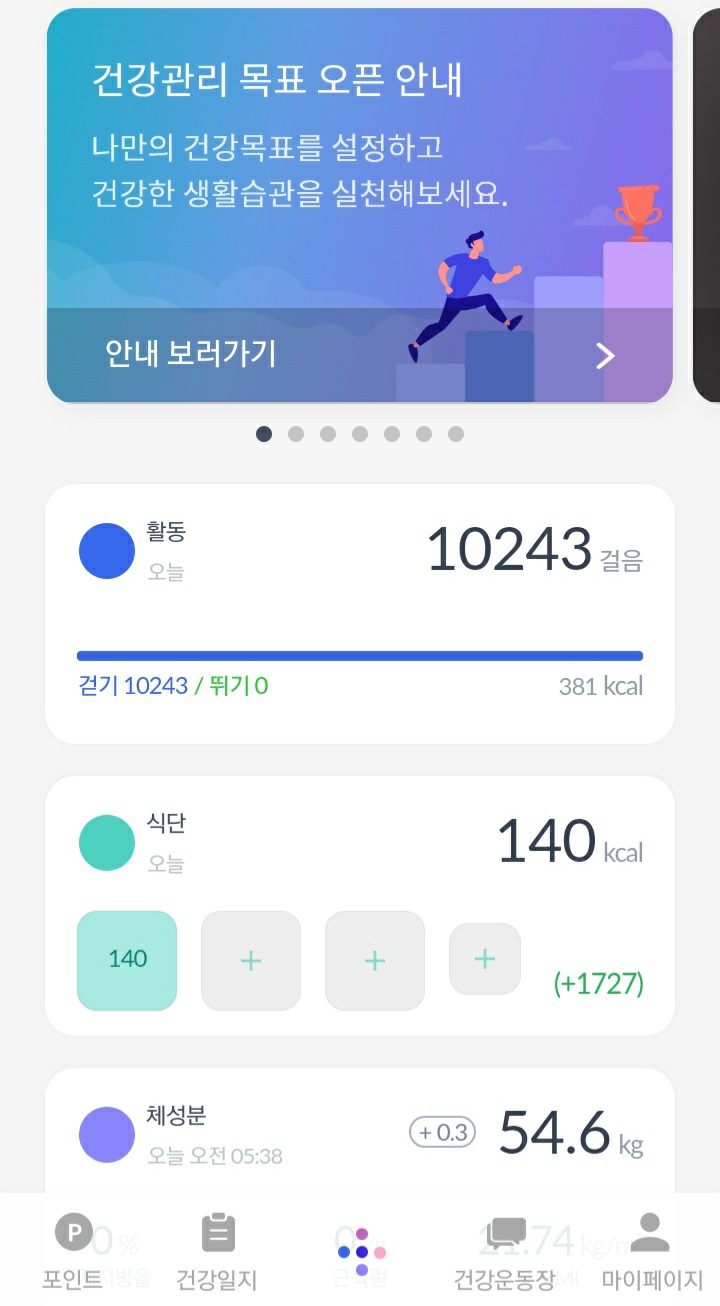
Task: Add a meal with the second + tile
Action: pos(250,960)
